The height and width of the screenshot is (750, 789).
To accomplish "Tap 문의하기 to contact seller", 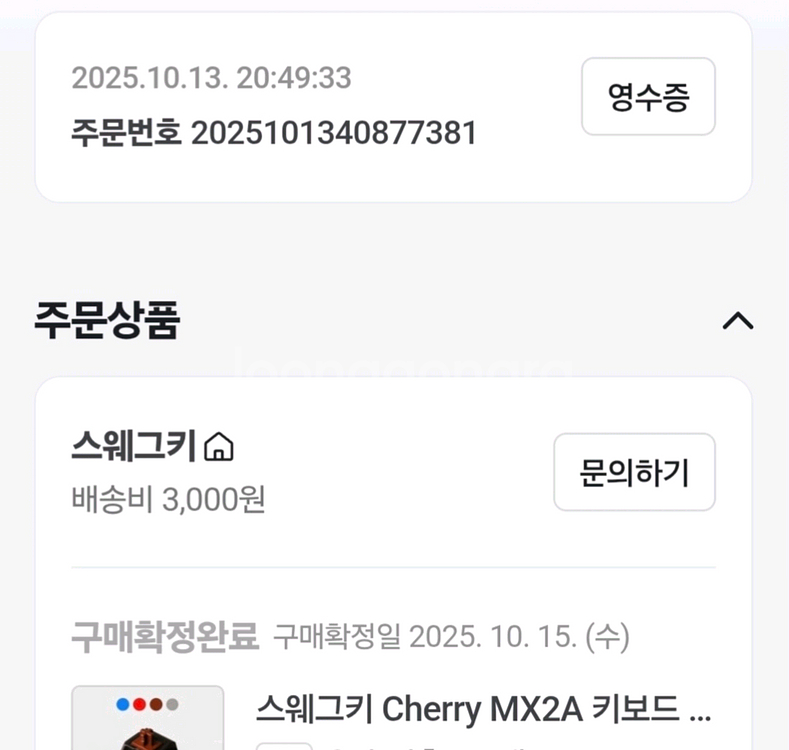I will (x=634, y=472).
